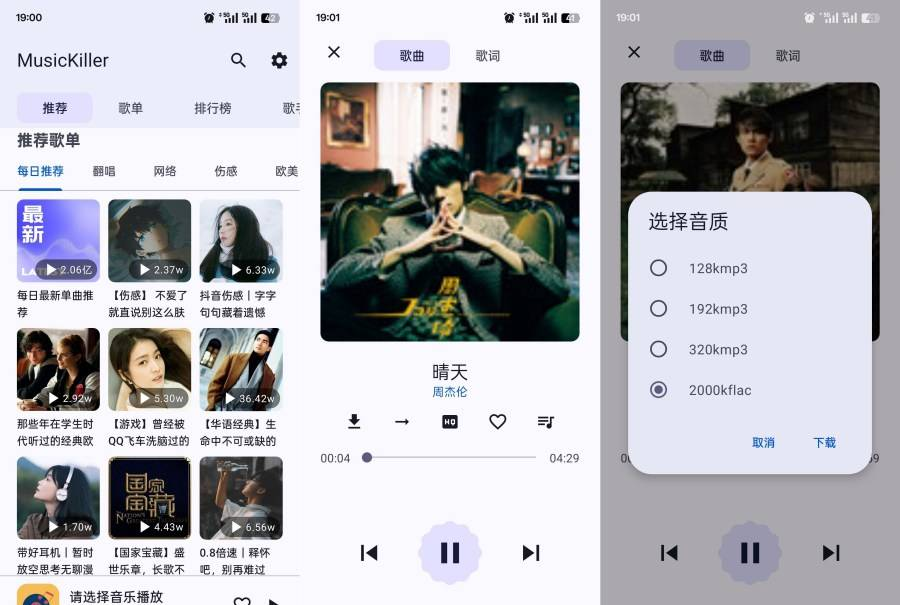The width and height of the screenshot is (900, 605).
Task: Open the play queue icon
Action: (546, 422)
